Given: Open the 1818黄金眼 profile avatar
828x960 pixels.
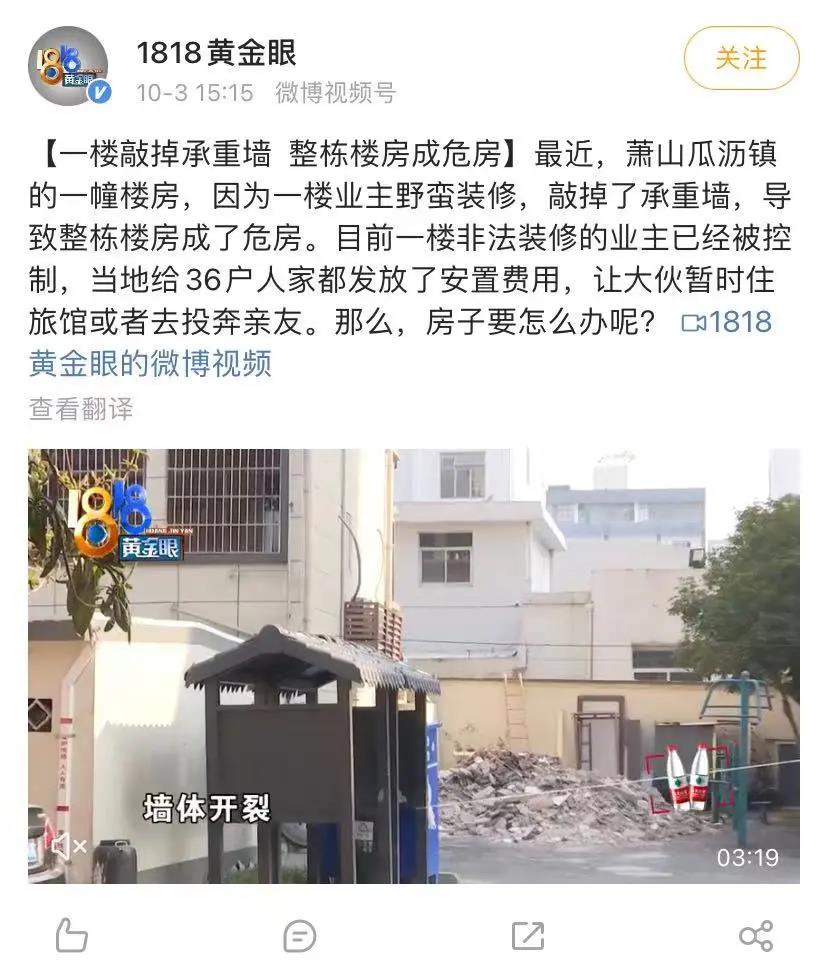Looking at the screenshot, I should (68, 65).
